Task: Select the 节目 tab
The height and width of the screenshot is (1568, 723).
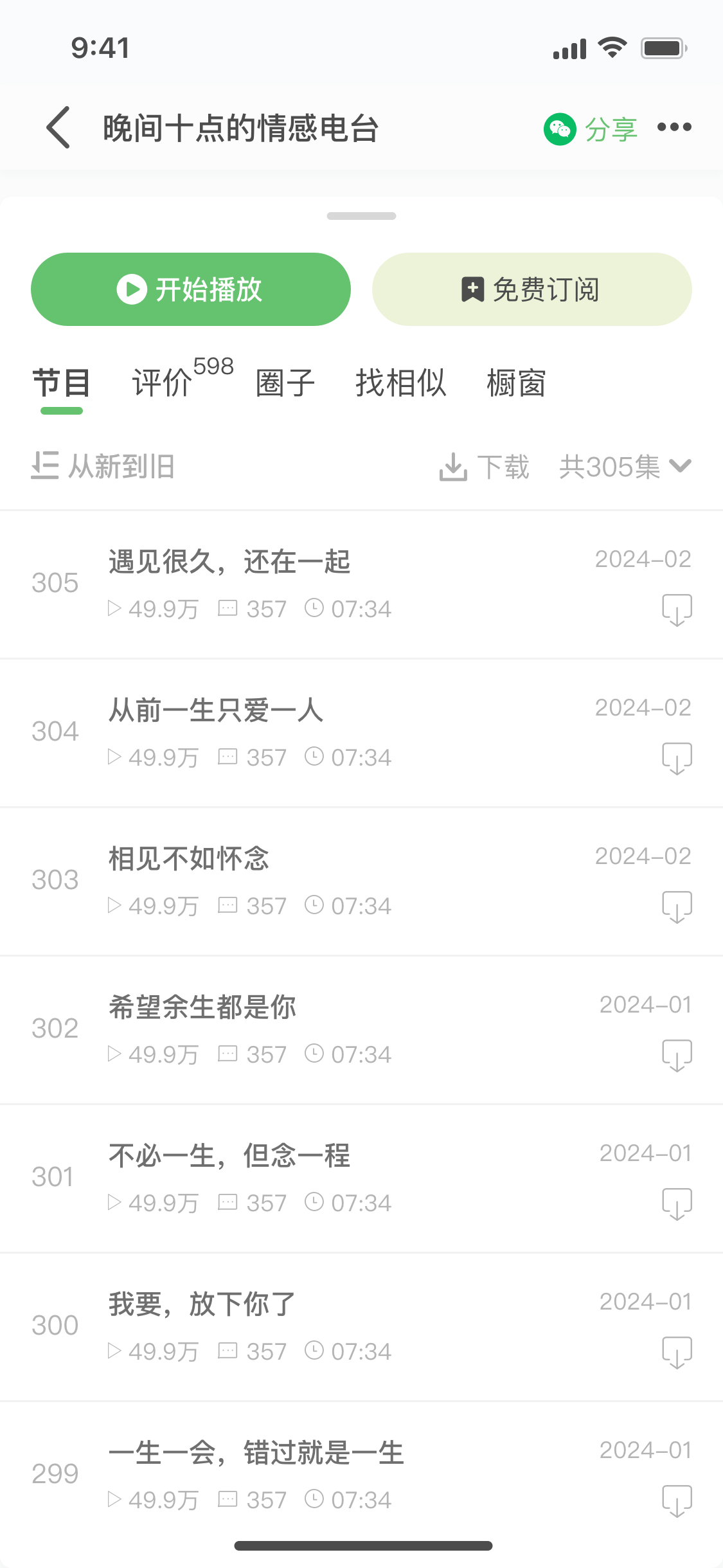Action: [x=61, y=383]
